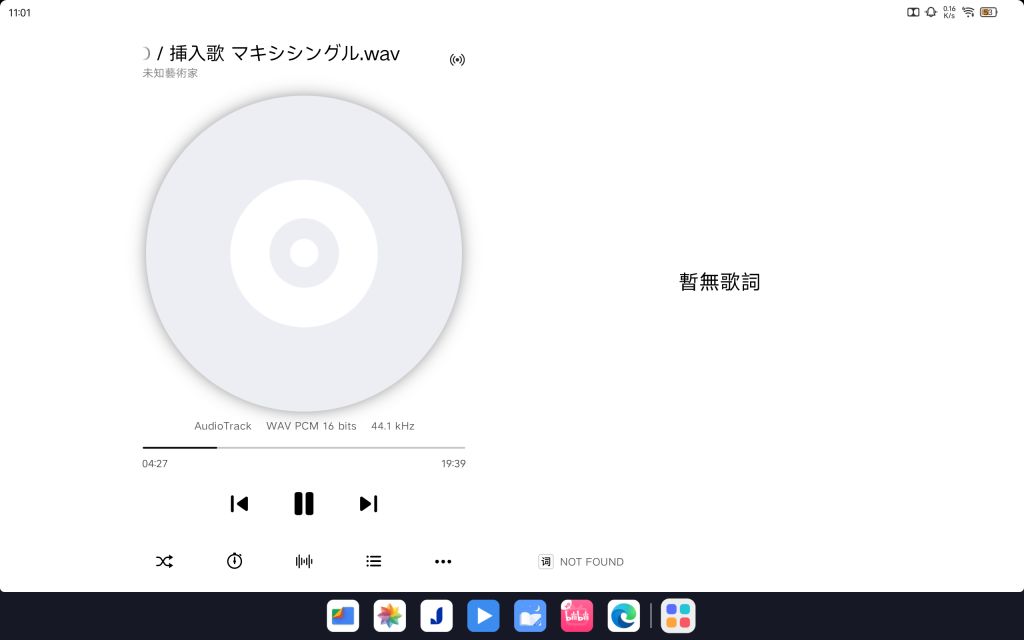Open the blue J app in the dock
The width and height of the screenshot is (1024, 640).
(x=437, y=616)
